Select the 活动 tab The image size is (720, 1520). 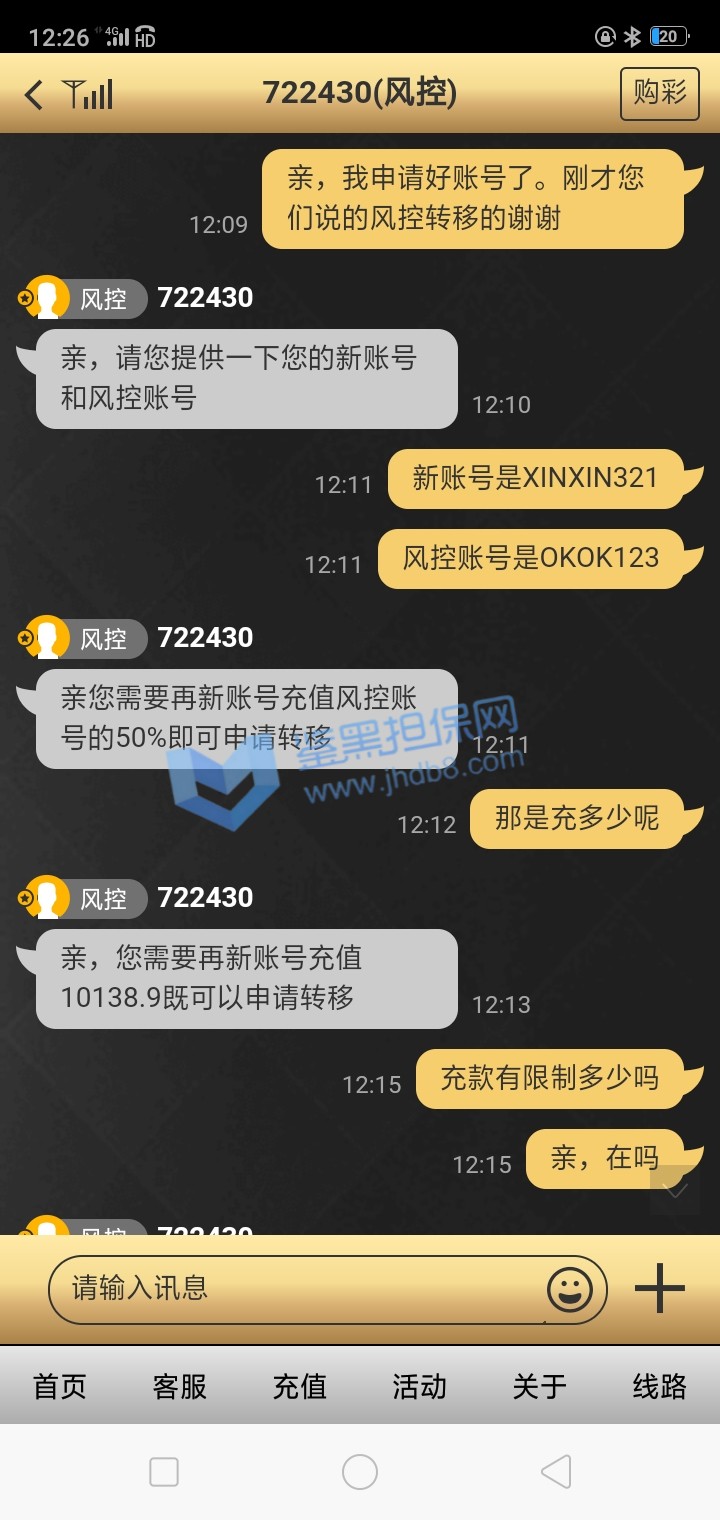pos(419,1386)
